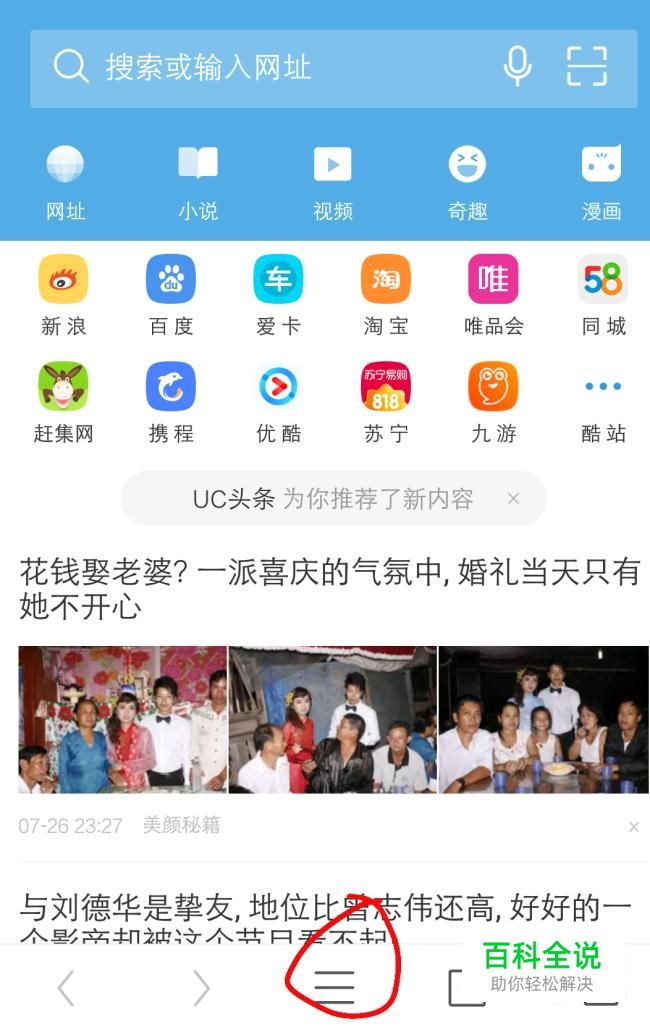
Task: Open the 网址 section
Action: 65,180
